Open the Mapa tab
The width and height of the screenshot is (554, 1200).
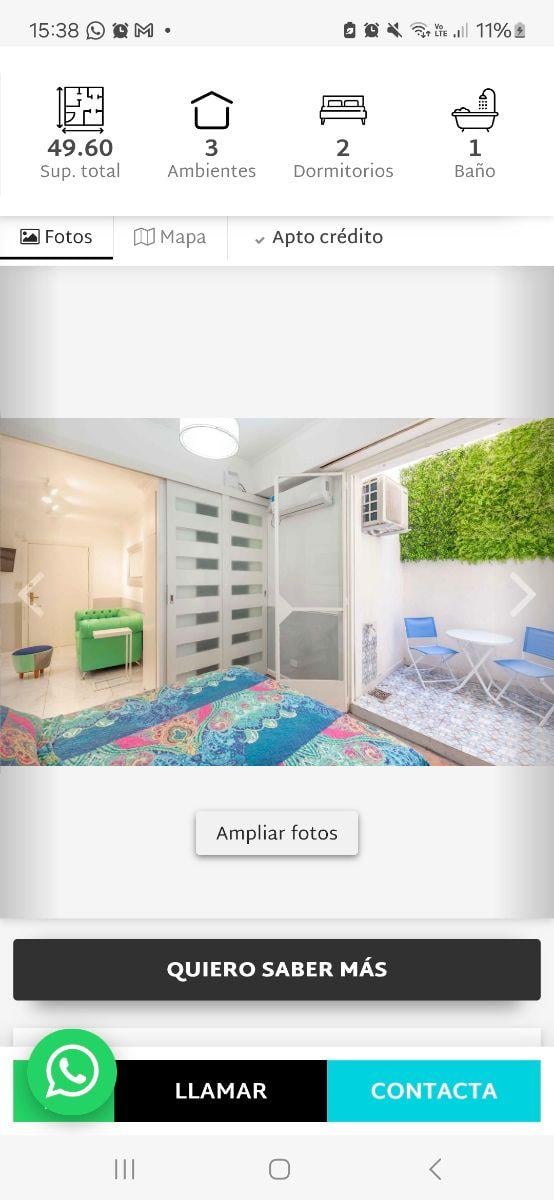click(x=170, y=238)
